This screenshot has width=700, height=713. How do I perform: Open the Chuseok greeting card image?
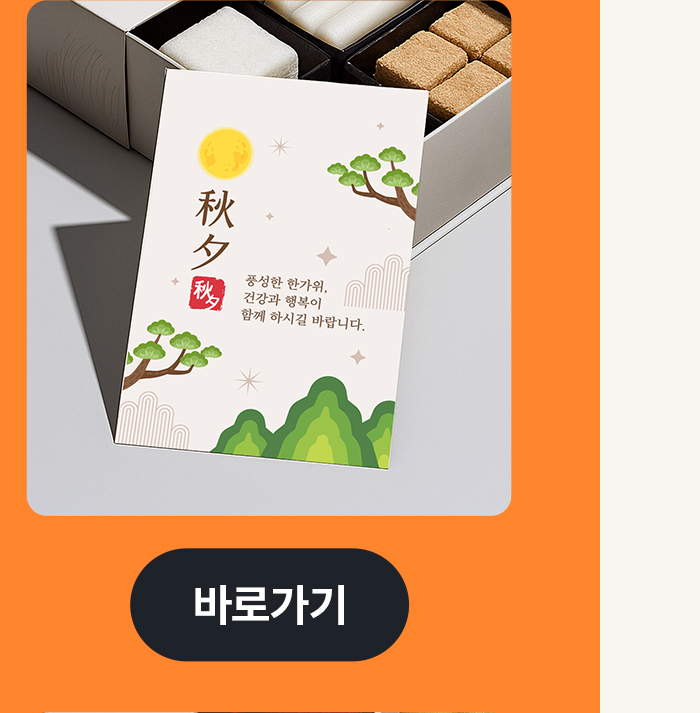(x=269, y=258)
